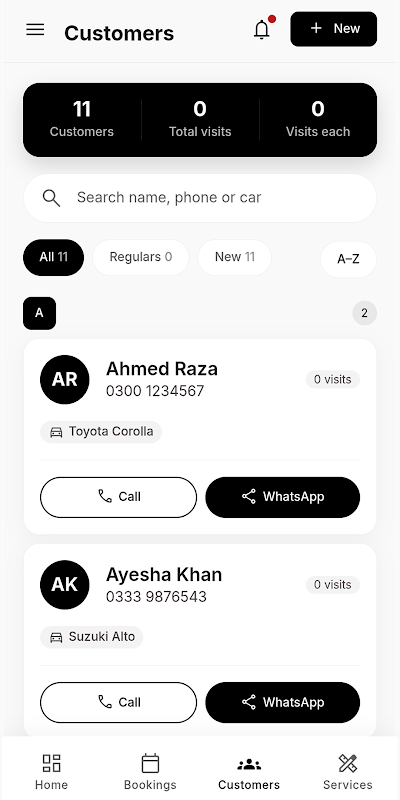
Task: Open the Services tab
Action: (348, 772)
